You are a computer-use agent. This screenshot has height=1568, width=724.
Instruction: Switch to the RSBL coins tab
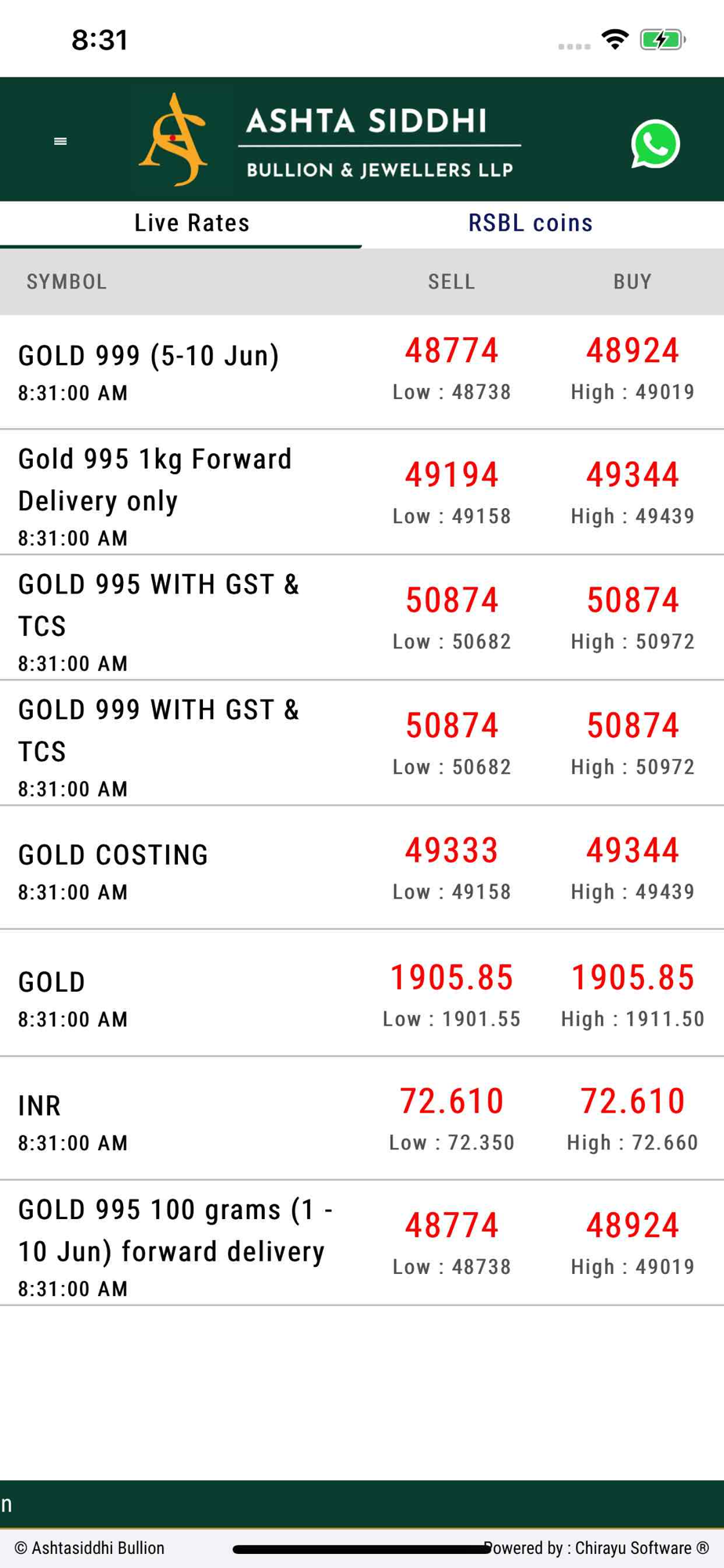click(x=530, y=223)
